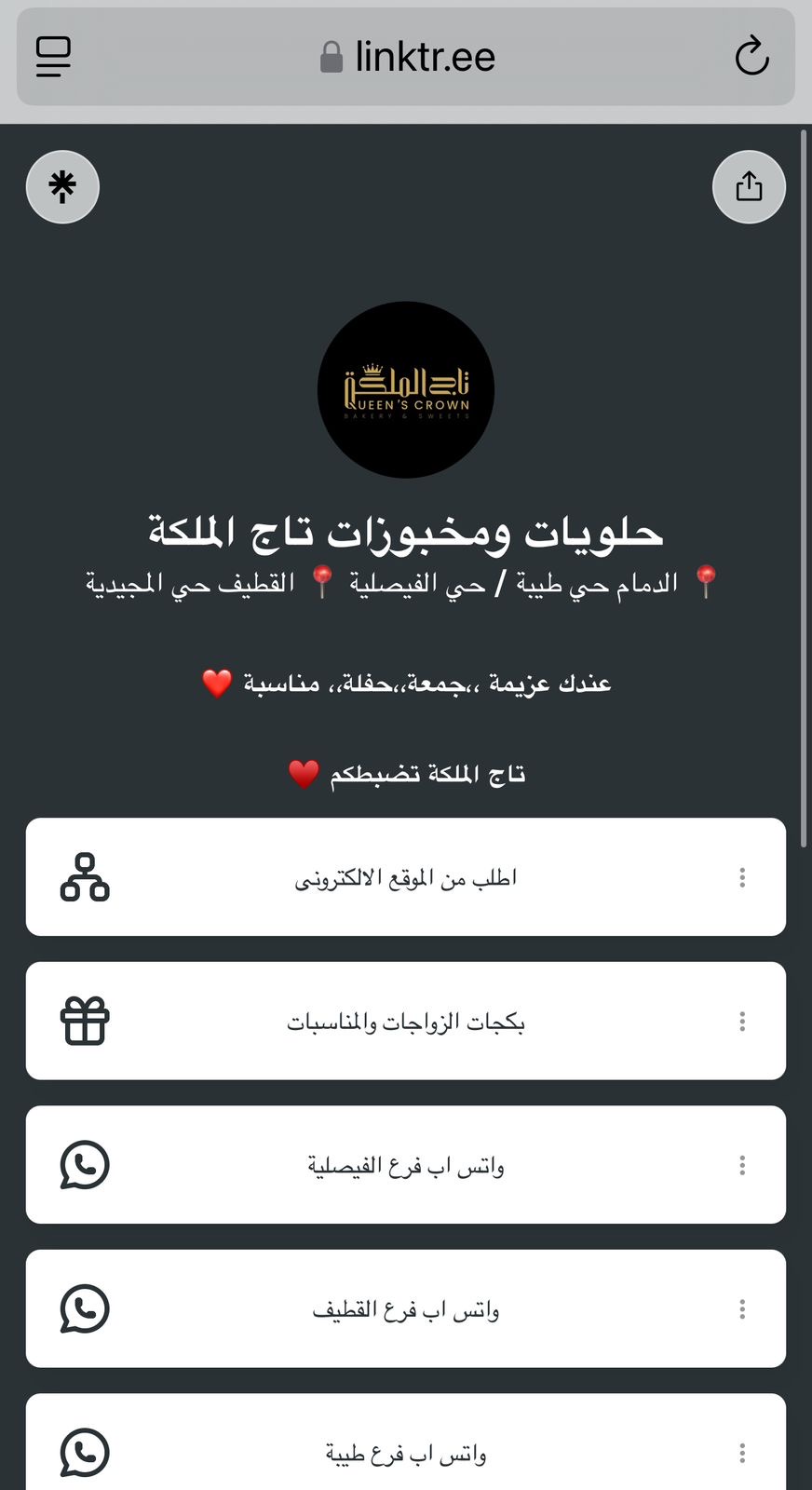
Task: Share this Linktree profile
Action: (749, 187)
